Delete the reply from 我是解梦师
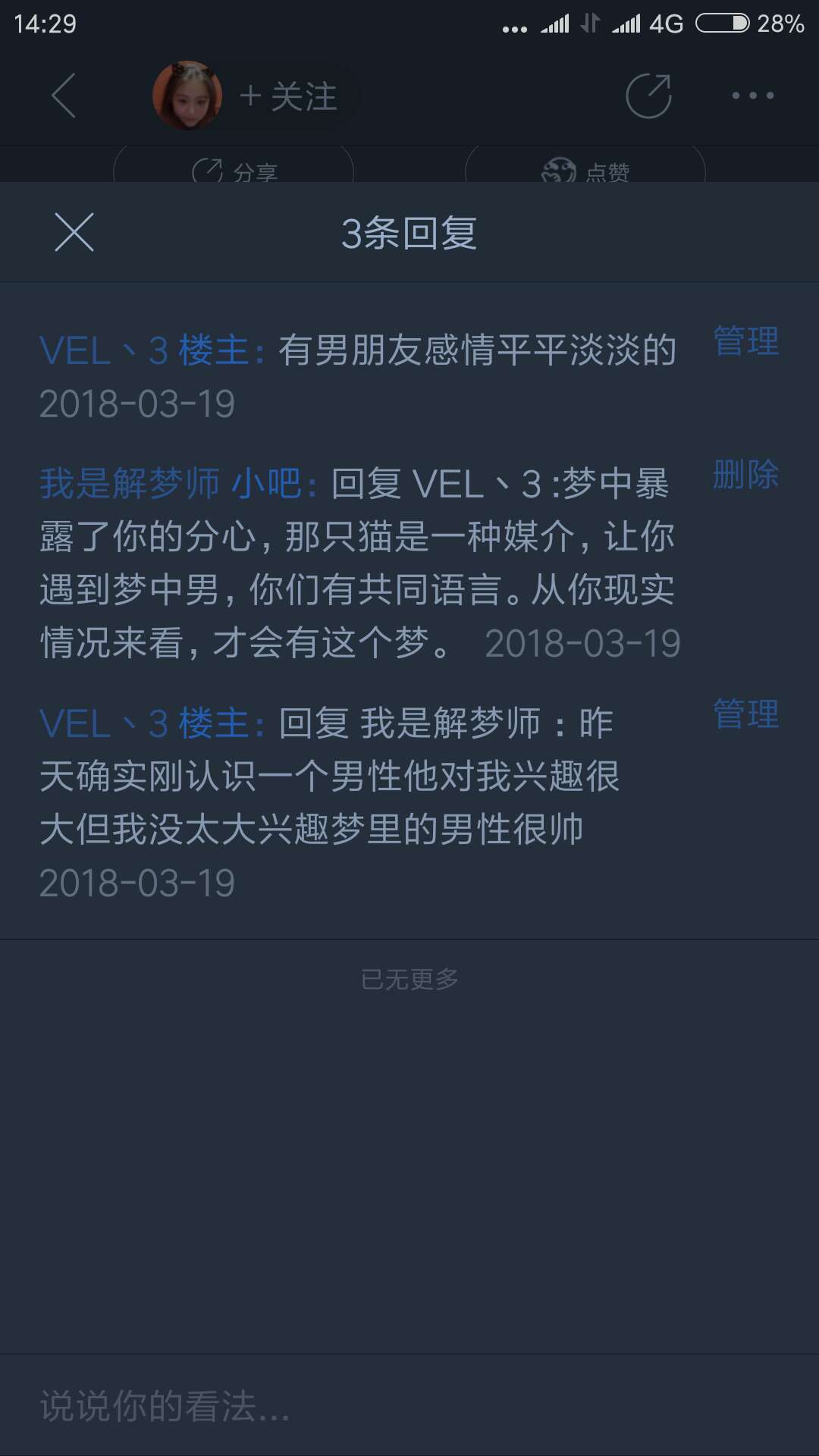This screenshot has width=819, height=1456. (746, 475)
